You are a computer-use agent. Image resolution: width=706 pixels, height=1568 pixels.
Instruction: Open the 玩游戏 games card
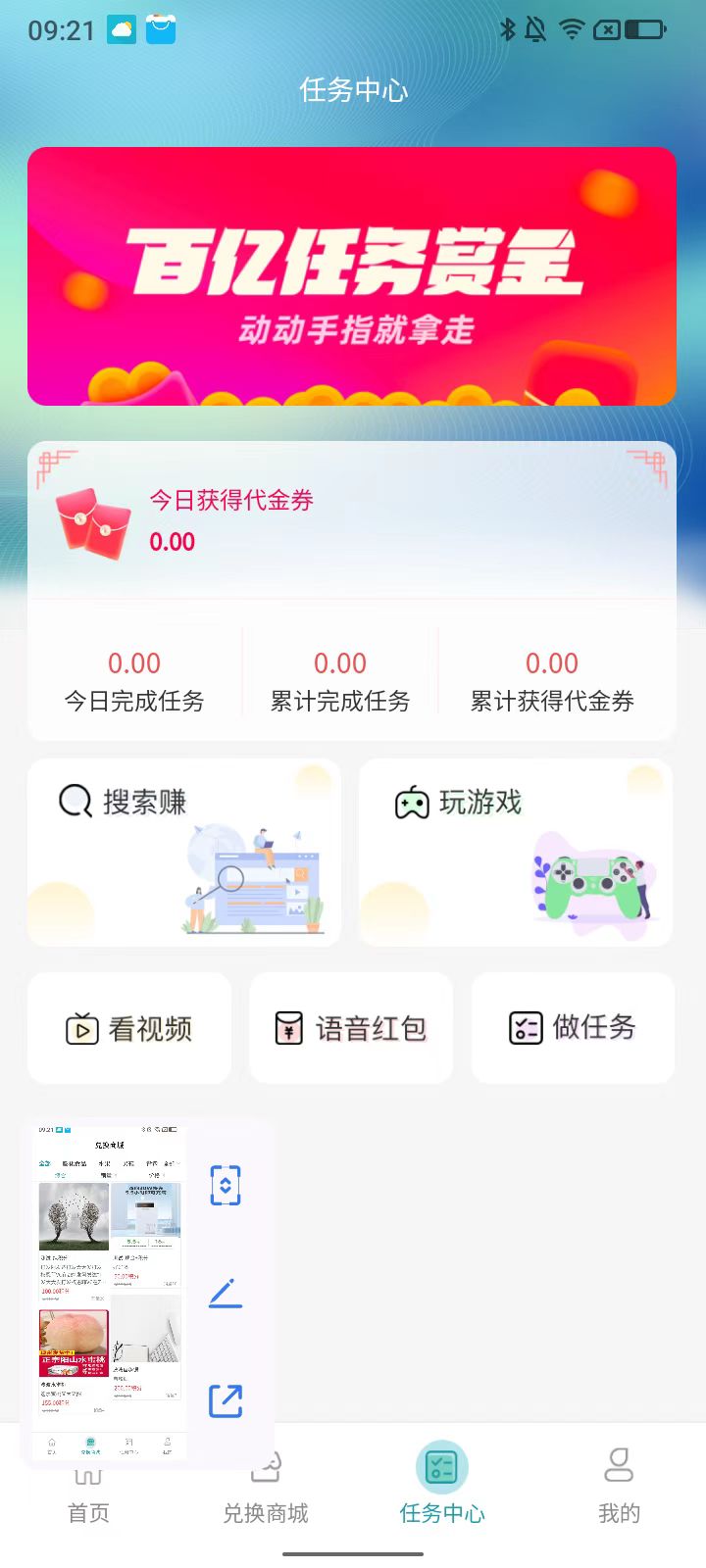516,852
